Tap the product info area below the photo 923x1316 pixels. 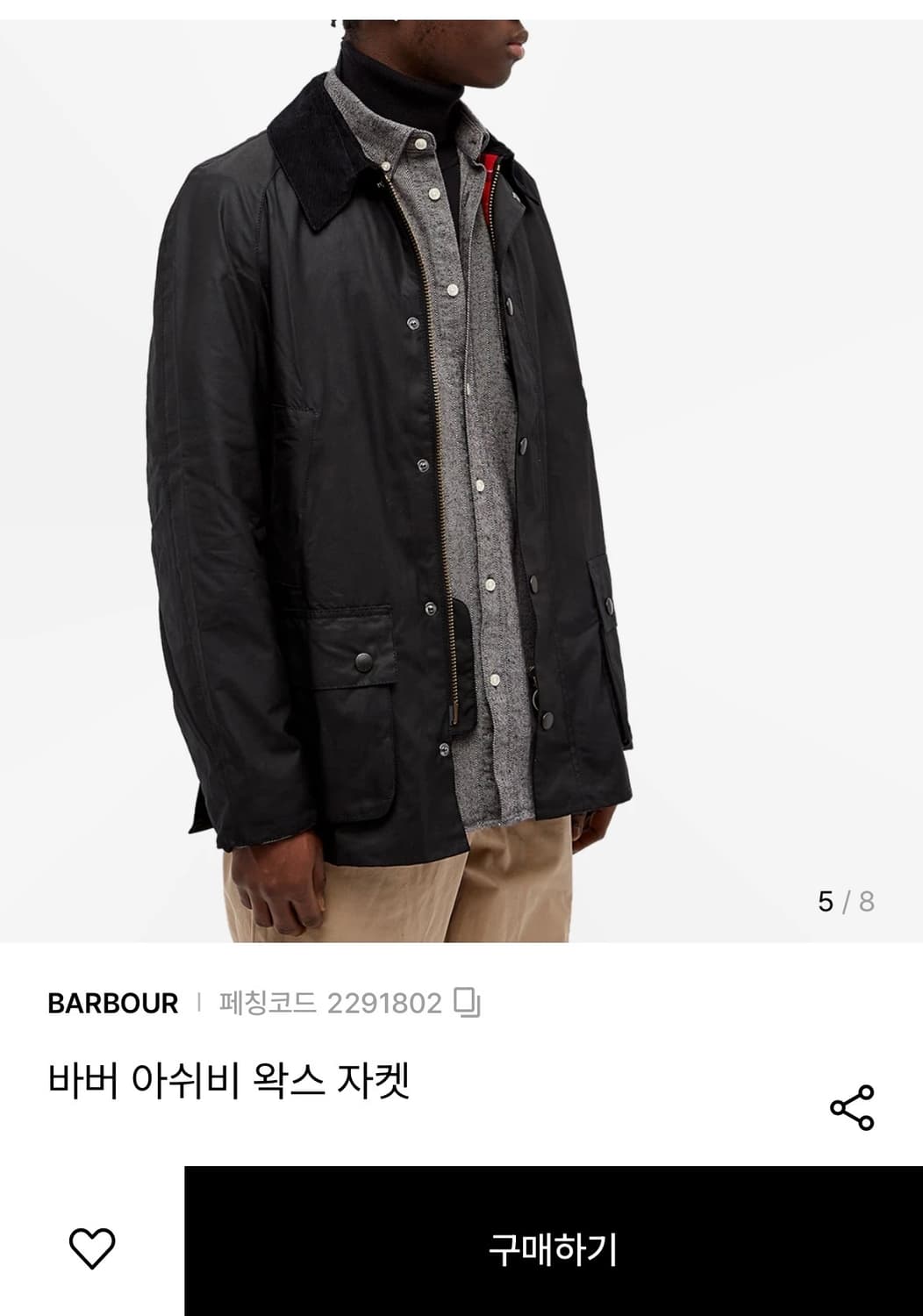click(x=351, y=1044)
